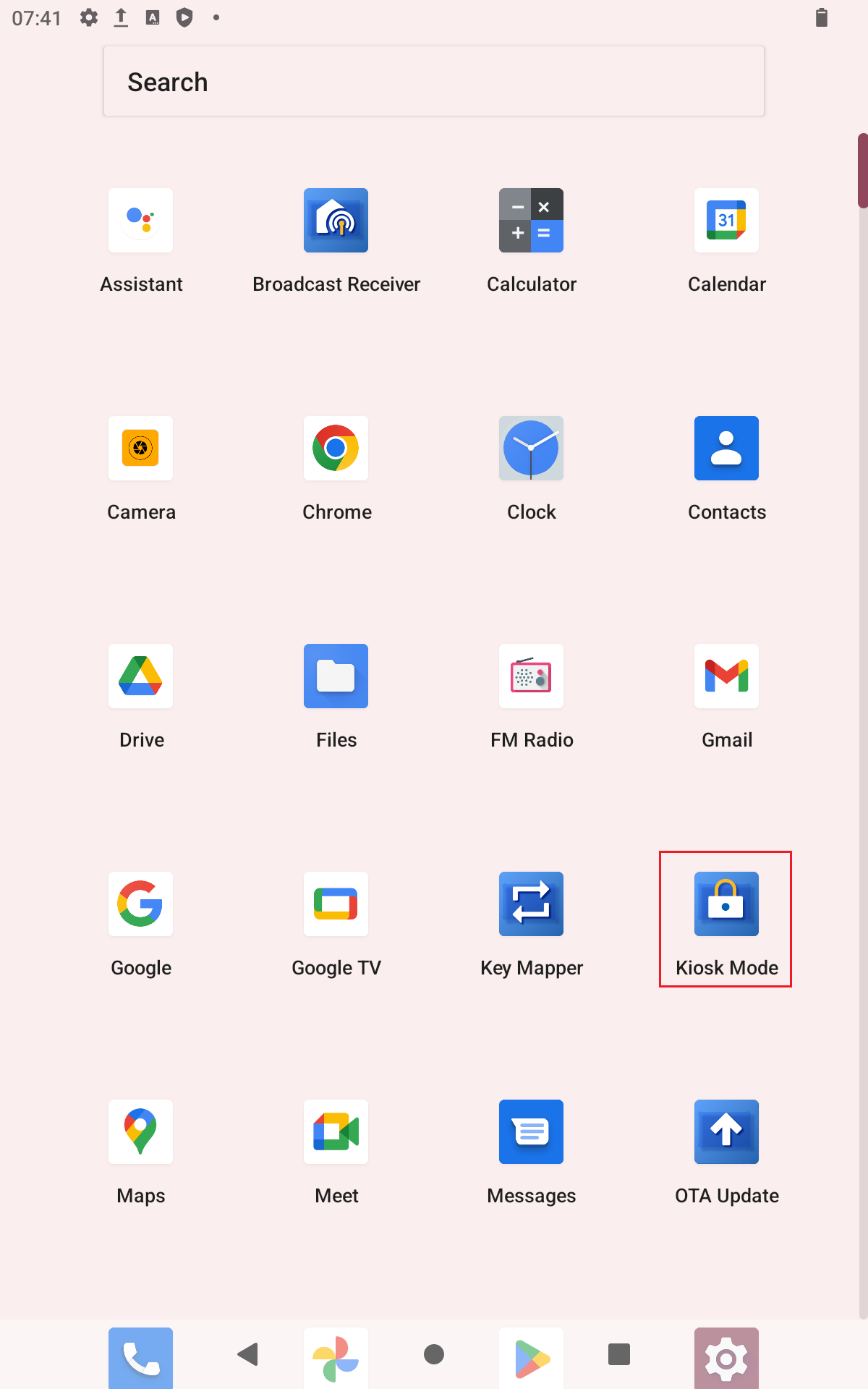Open Maps
This screenshot has height=1389, width=868.
(x=141, y=1132)
